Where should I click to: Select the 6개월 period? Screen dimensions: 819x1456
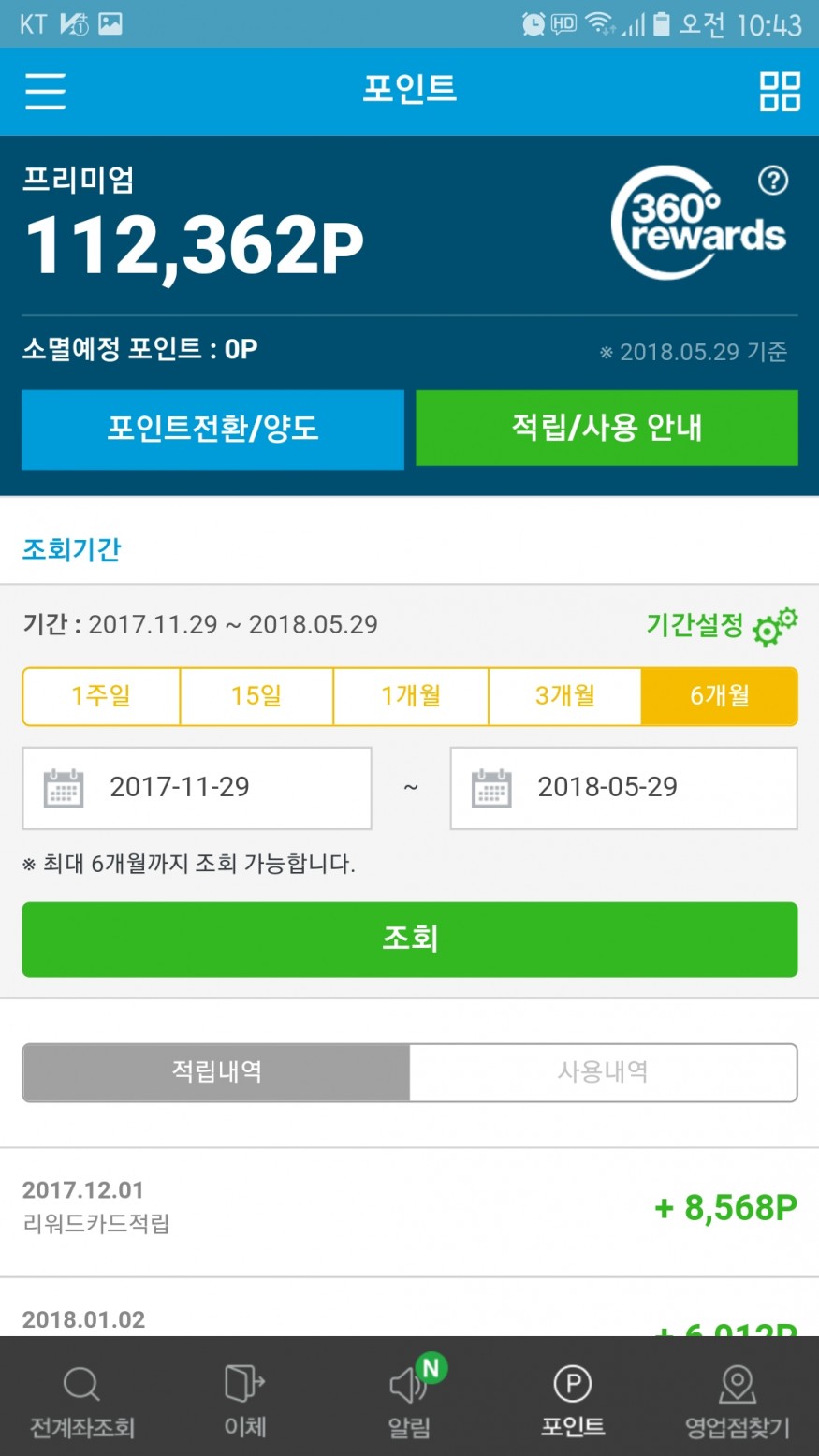[719, 696]
